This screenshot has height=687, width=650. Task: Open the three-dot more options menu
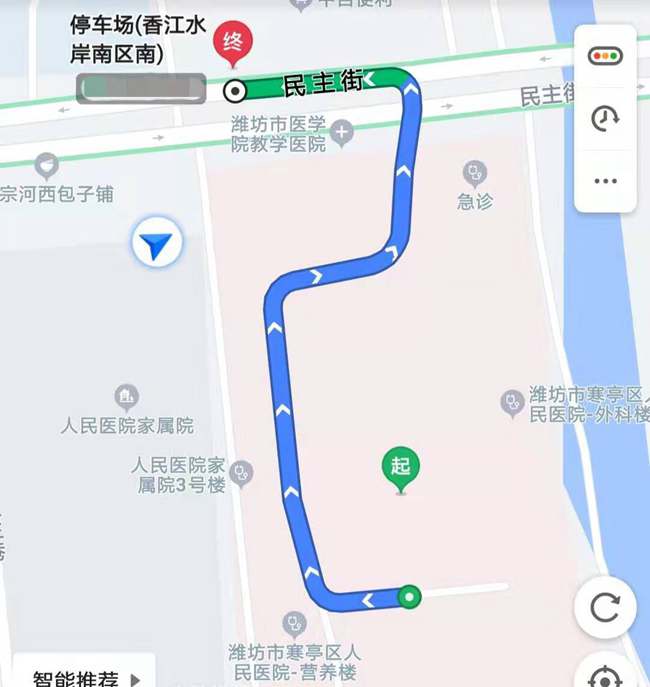(605, 181)
